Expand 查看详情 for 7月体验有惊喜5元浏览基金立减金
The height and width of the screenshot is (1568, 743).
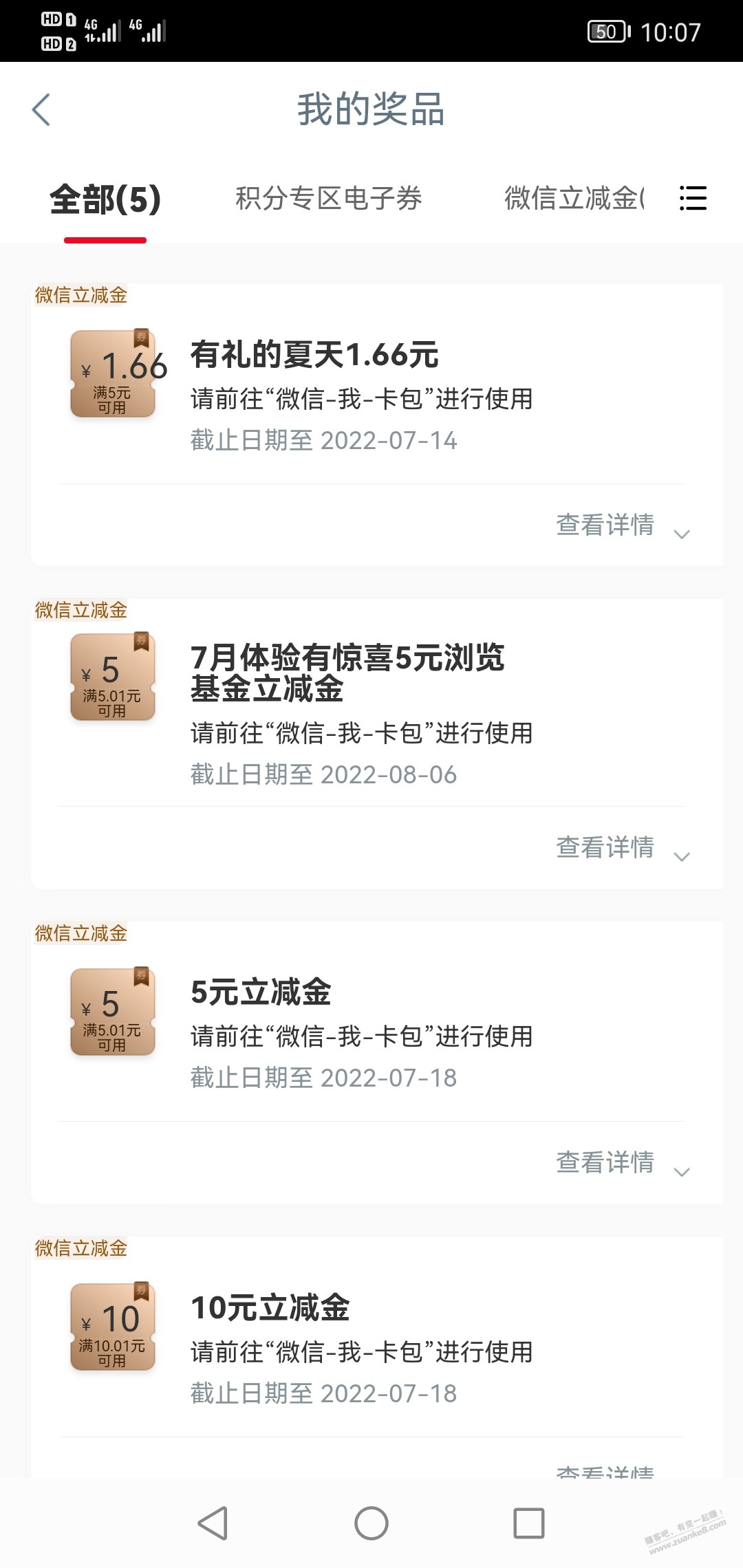coord(623,848)
